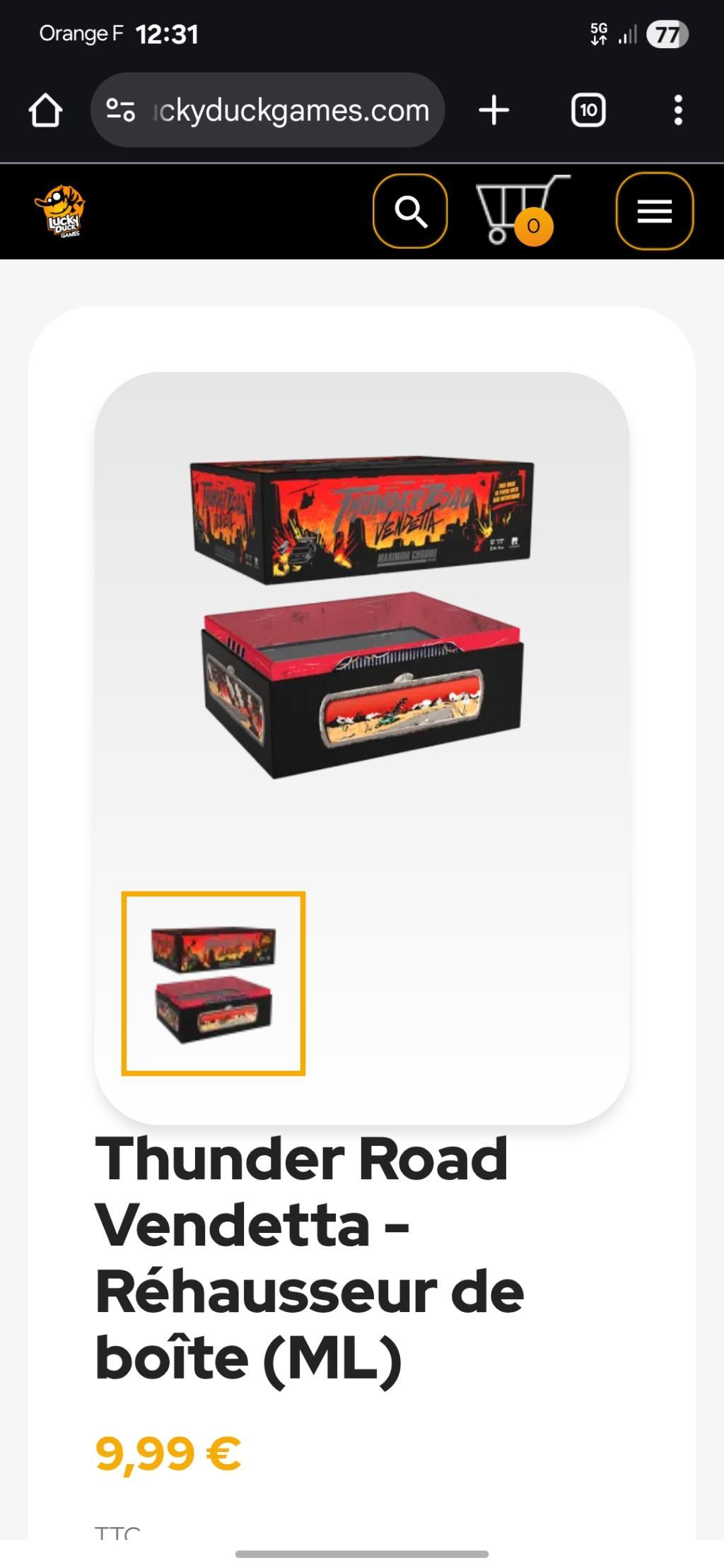
Task: Open the browser overflow menu
Action: (677, 110)
